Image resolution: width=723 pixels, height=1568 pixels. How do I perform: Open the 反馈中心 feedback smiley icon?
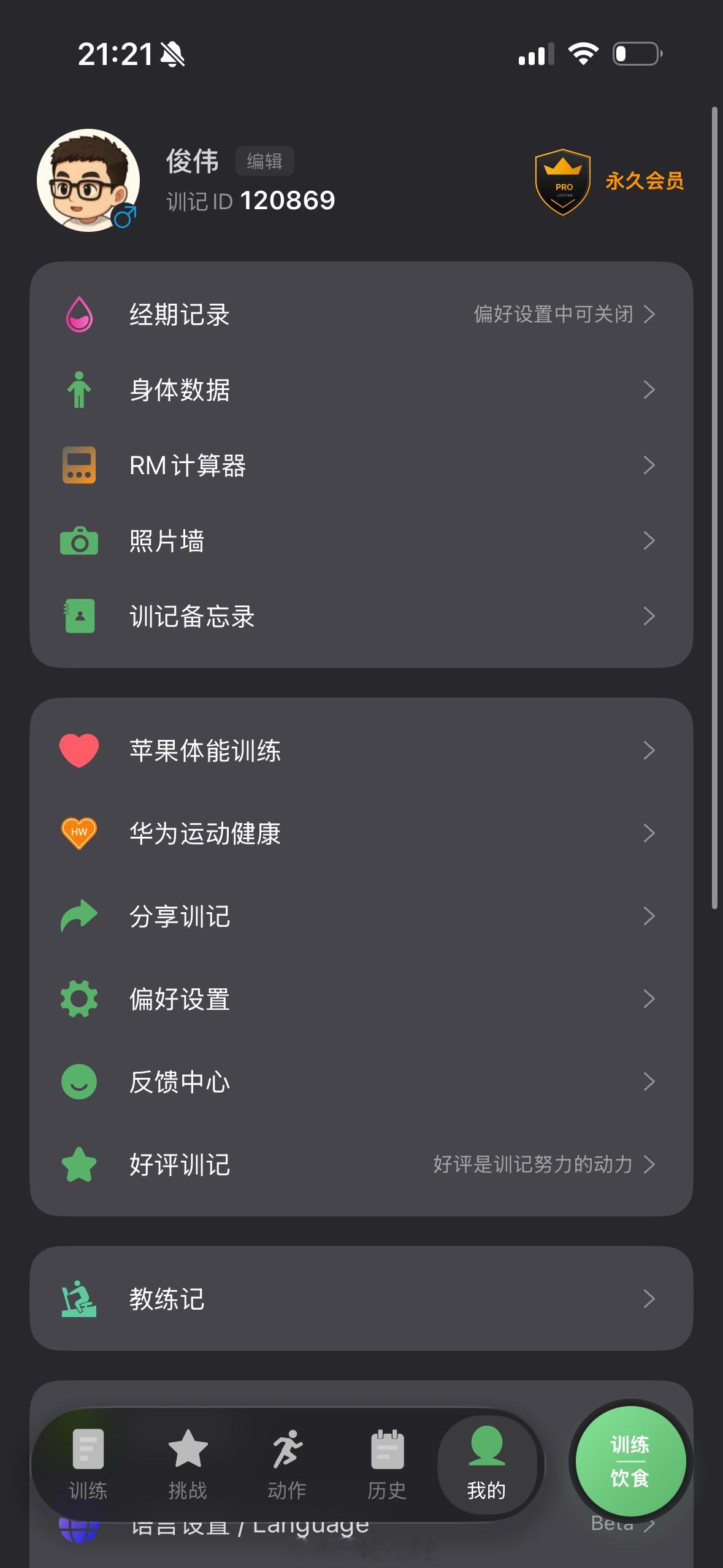coord(78,1082)
